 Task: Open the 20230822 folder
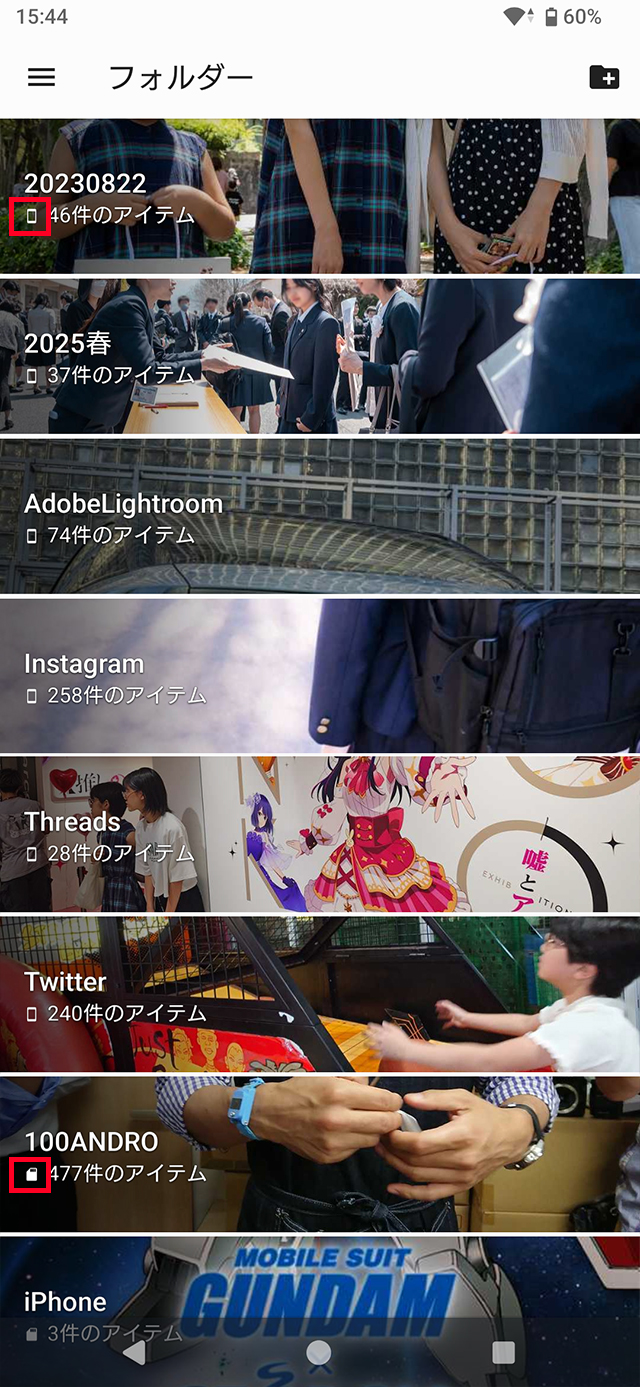coord(320,196)
